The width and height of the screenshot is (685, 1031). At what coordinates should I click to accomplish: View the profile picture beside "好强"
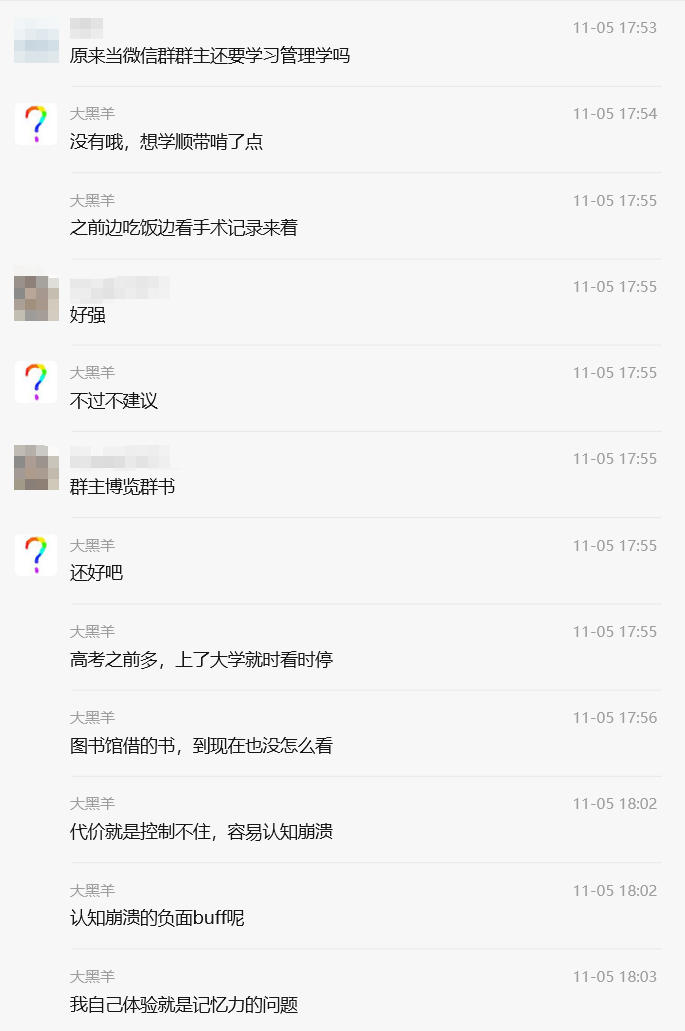tap(36, 298)
